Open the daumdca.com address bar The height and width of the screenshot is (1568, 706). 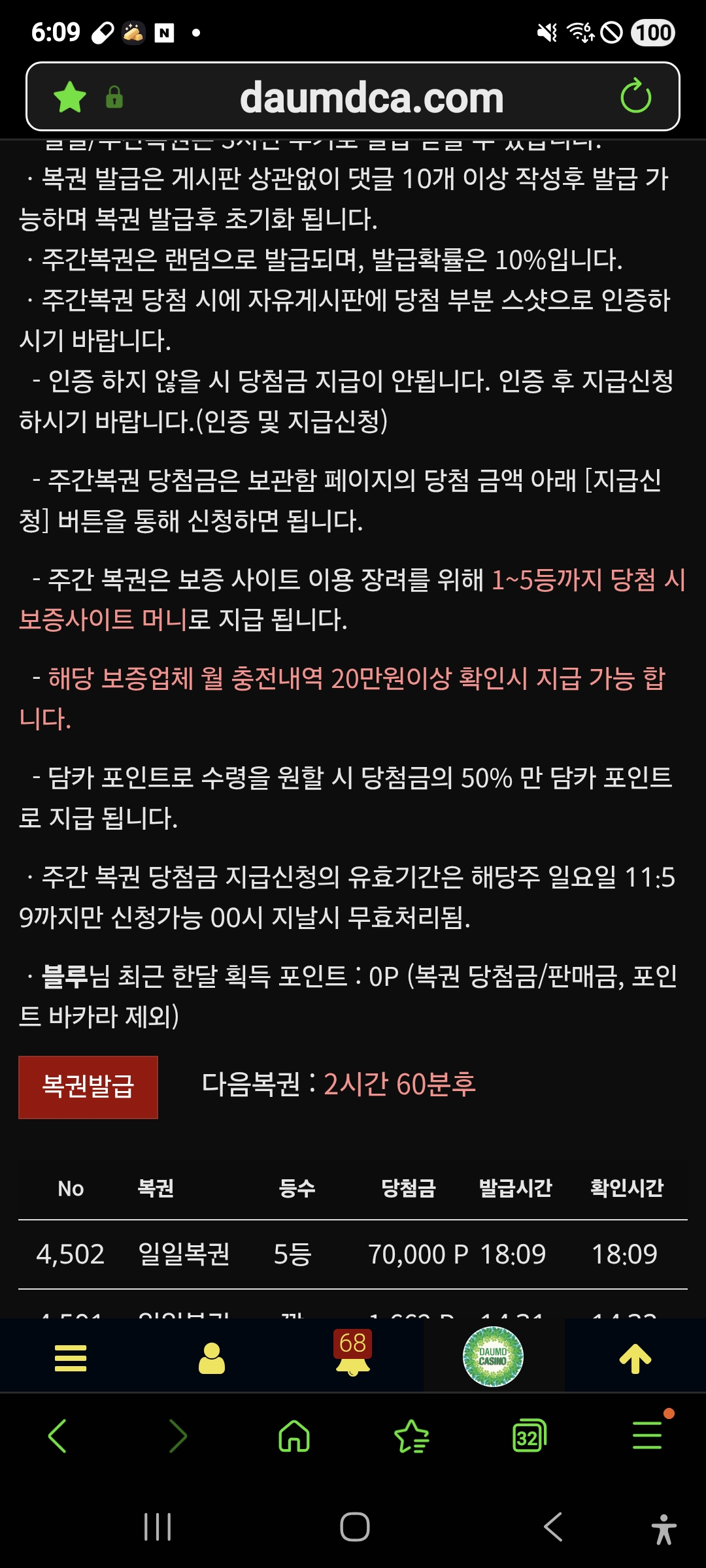tap(371, 97)
